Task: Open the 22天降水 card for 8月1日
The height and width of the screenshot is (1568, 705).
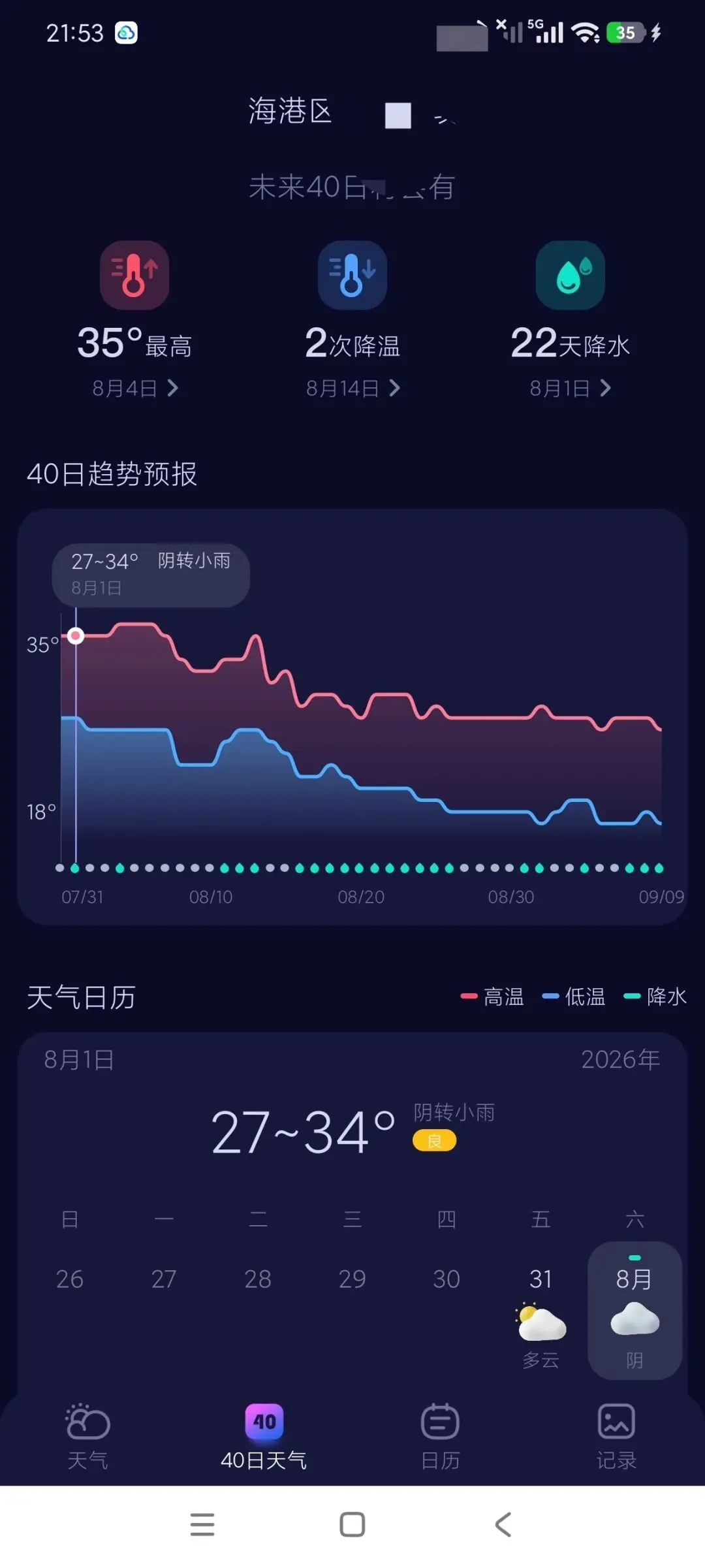Action: tap(570, 320)
